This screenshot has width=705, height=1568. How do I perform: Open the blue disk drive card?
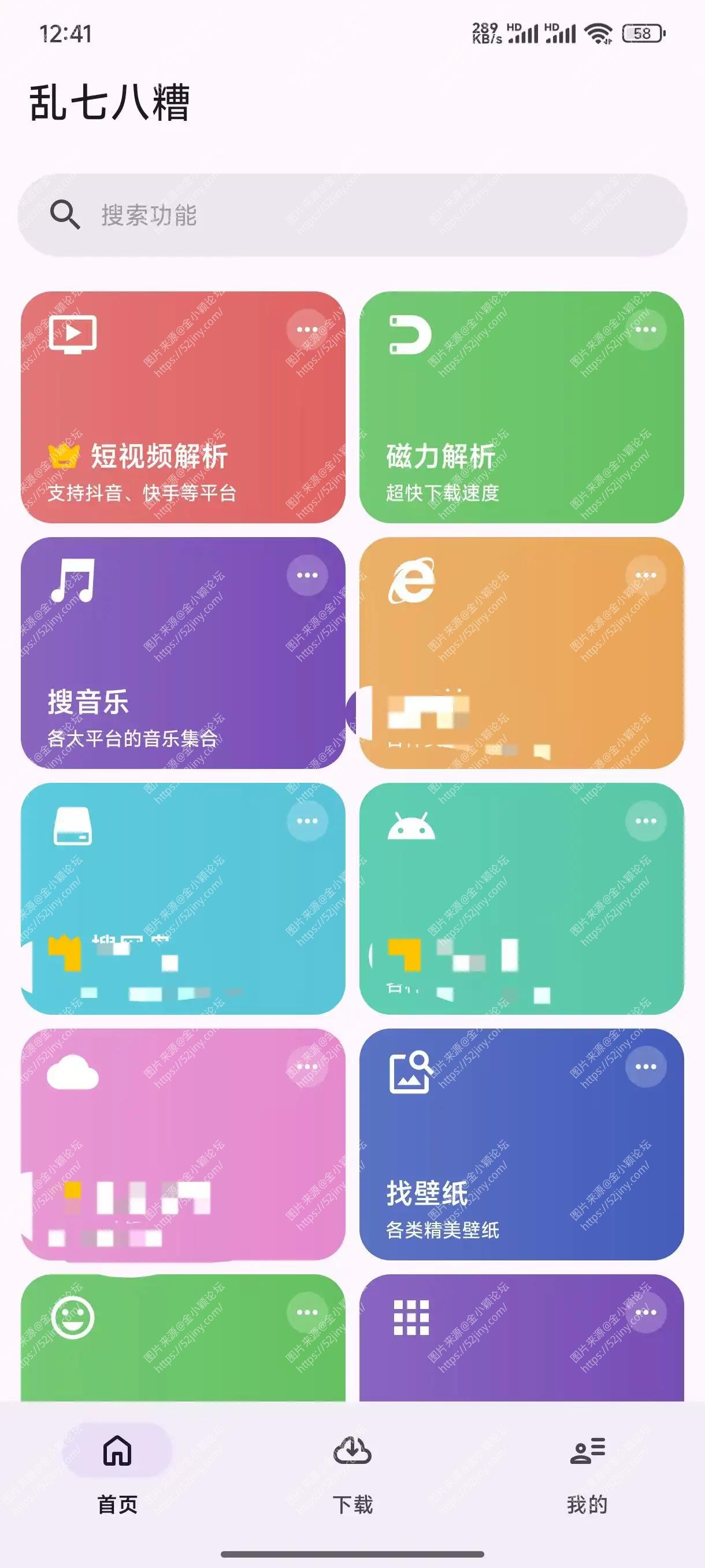tap(183, 898)
